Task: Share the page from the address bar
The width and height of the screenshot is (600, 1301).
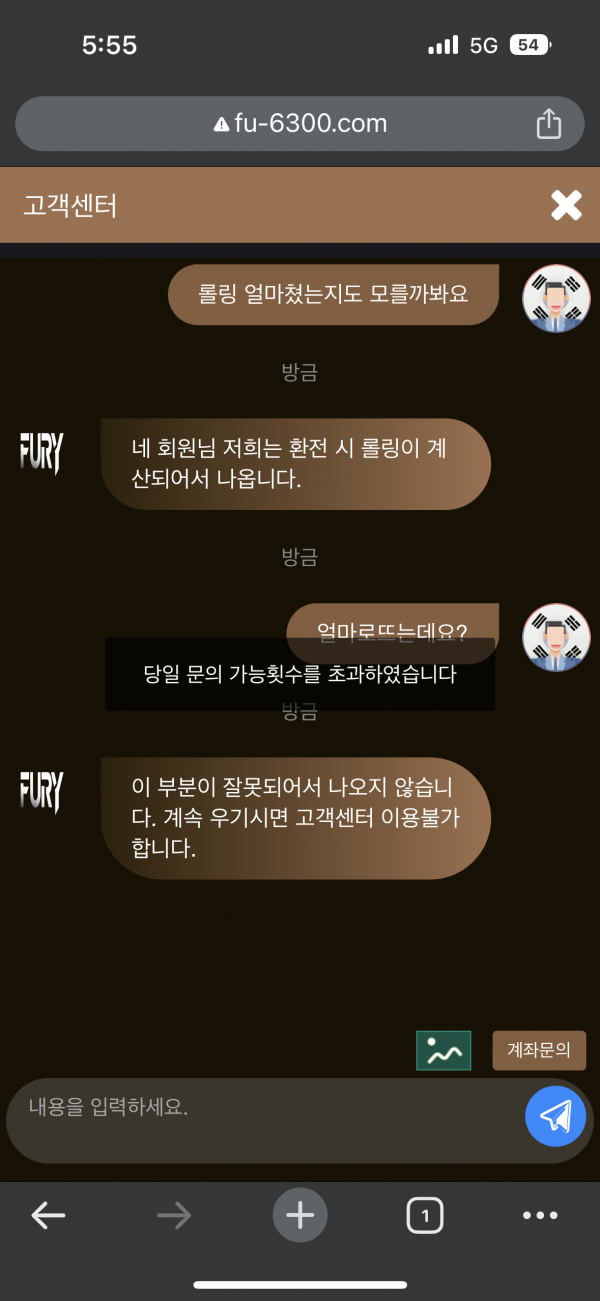Action: 548,124
